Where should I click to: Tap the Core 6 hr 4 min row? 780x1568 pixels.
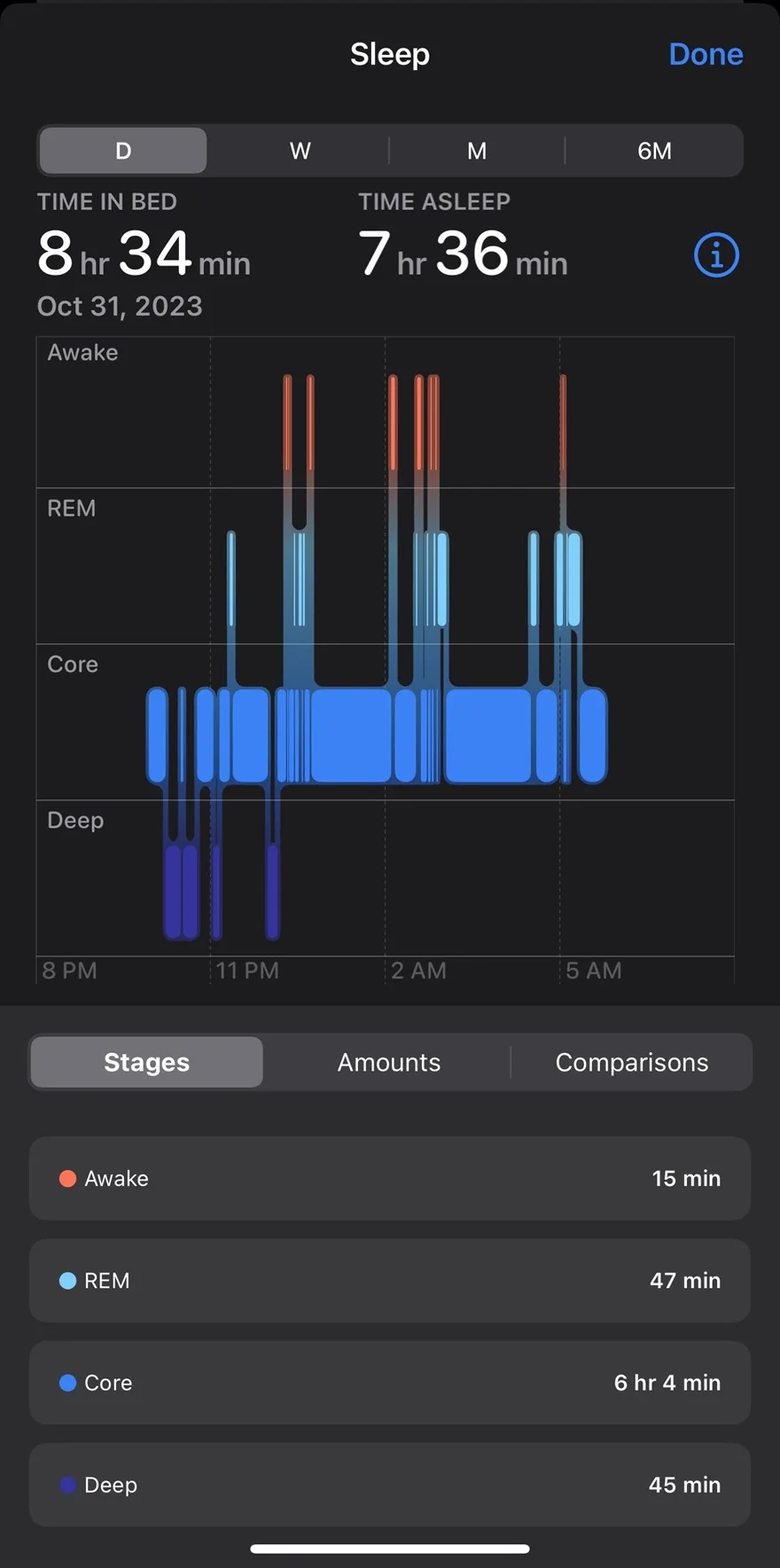click(x=390, y=1383)
